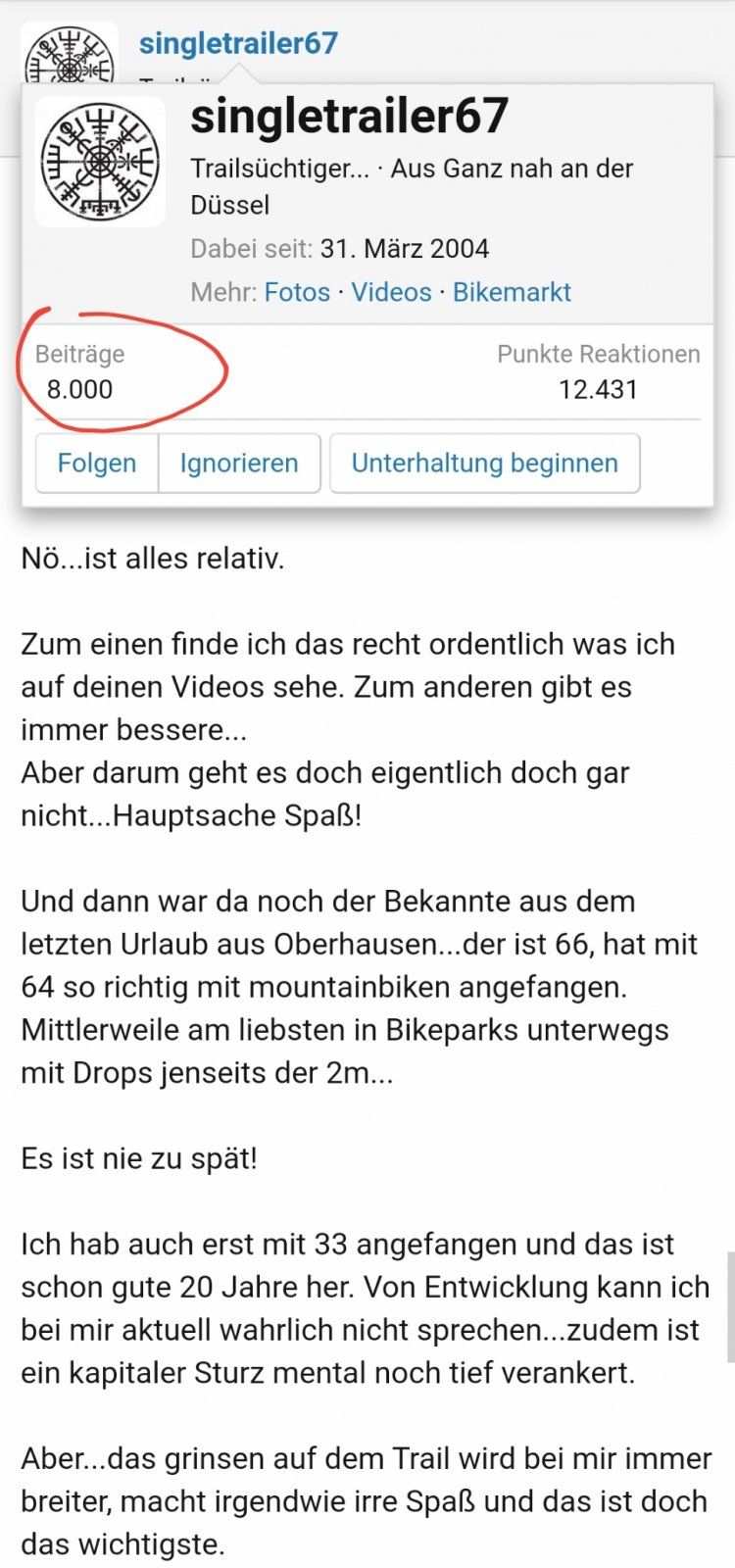Open the singletrailer67 profile from the card's large name
The height and width of the screenshot is (1568, 735).
(349, 116)
